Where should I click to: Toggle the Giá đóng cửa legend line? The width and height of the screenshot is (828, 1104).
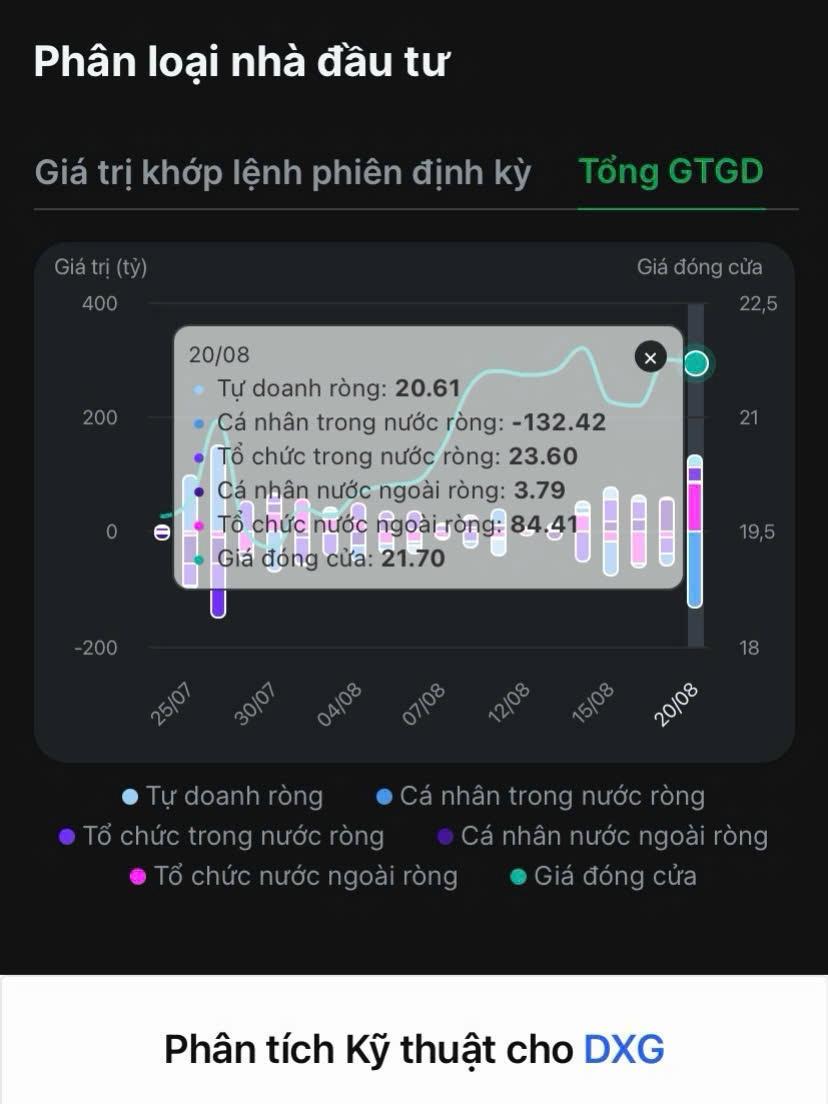point(603,877)
